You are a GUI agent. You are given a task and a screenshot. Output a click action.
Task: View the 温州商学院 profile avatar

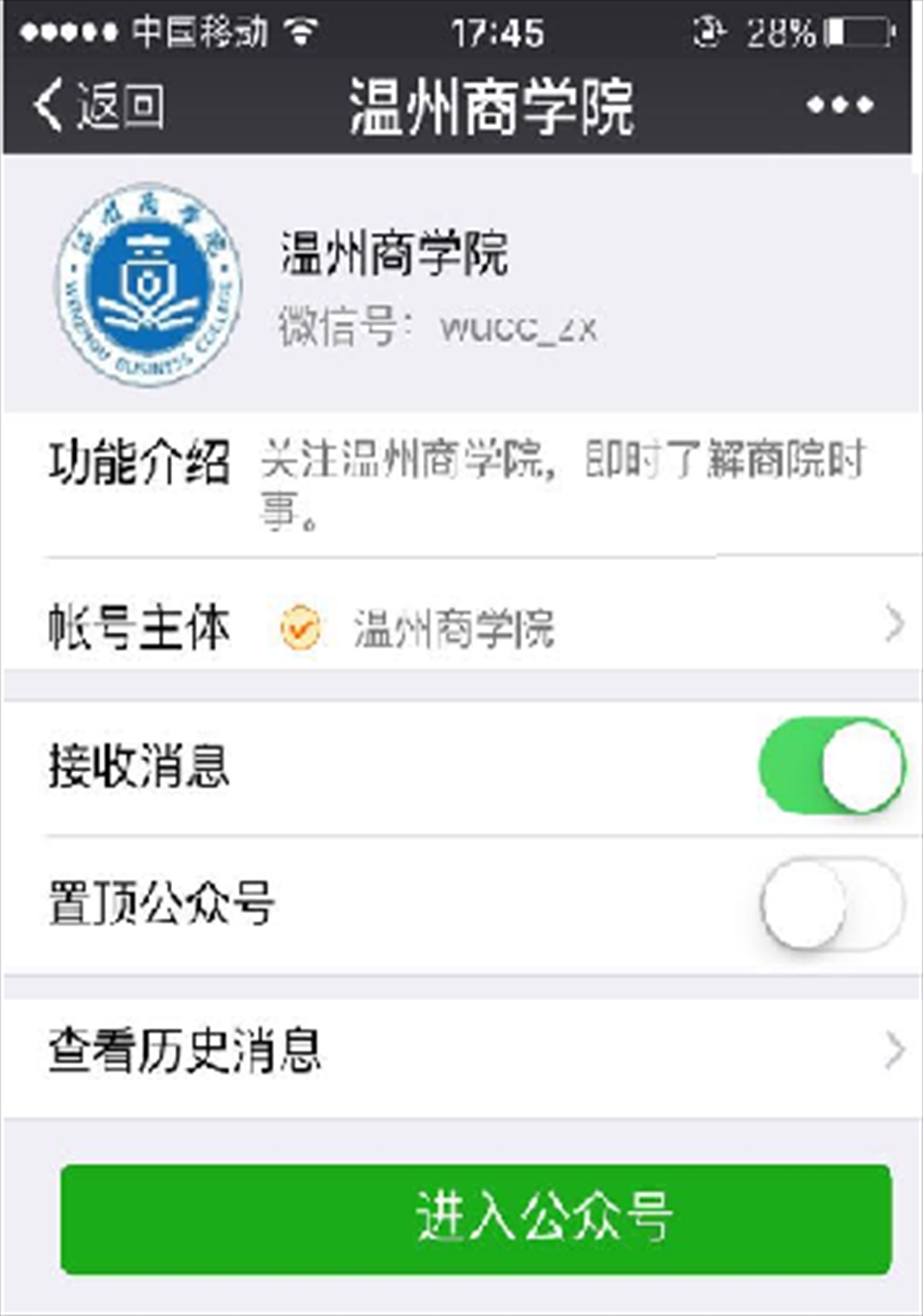(148, 286)
